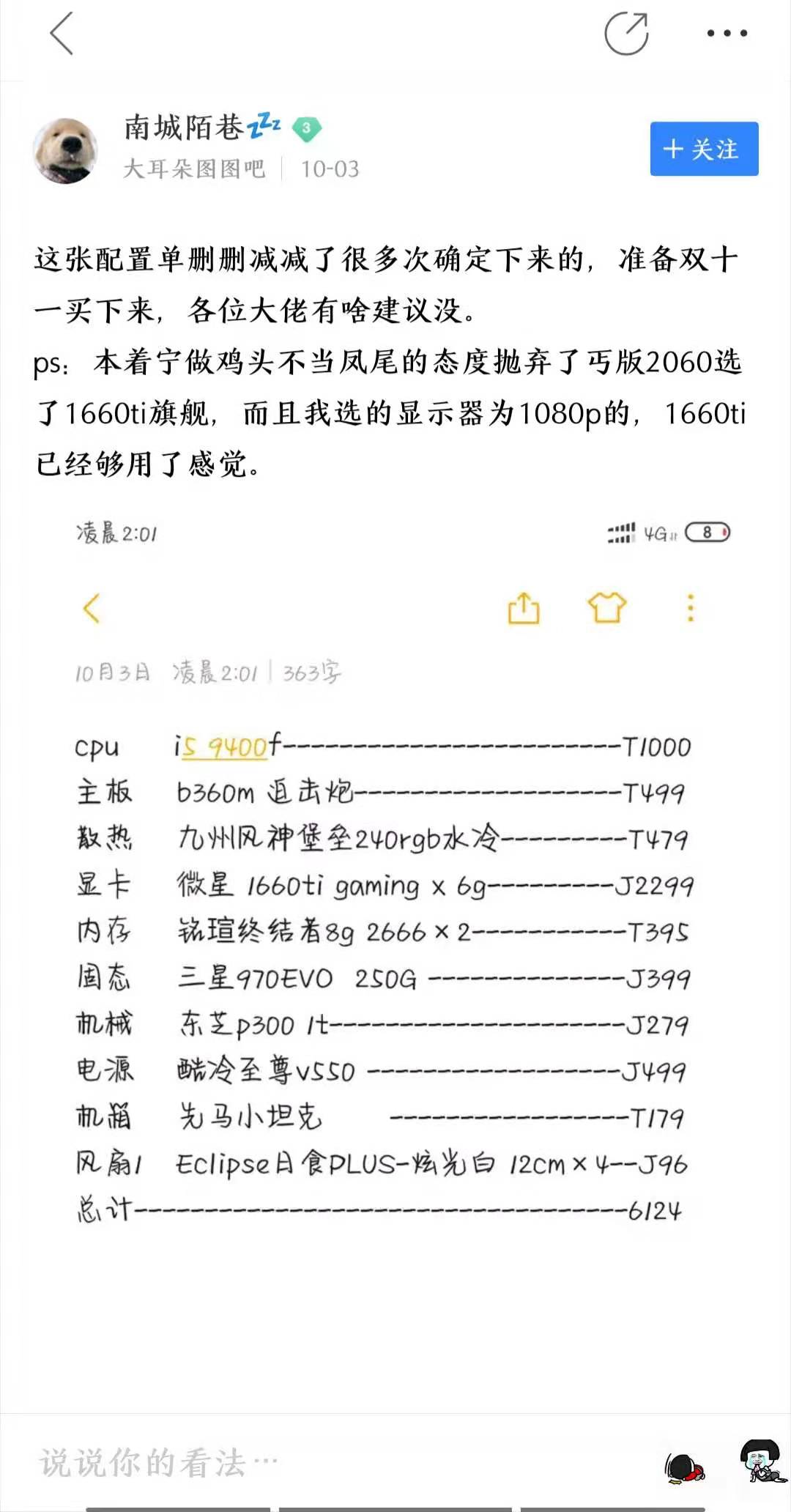Select the clothing-shaped theme icon in note toolbar
The image size is (791, 1512).
tap(608, 608)
